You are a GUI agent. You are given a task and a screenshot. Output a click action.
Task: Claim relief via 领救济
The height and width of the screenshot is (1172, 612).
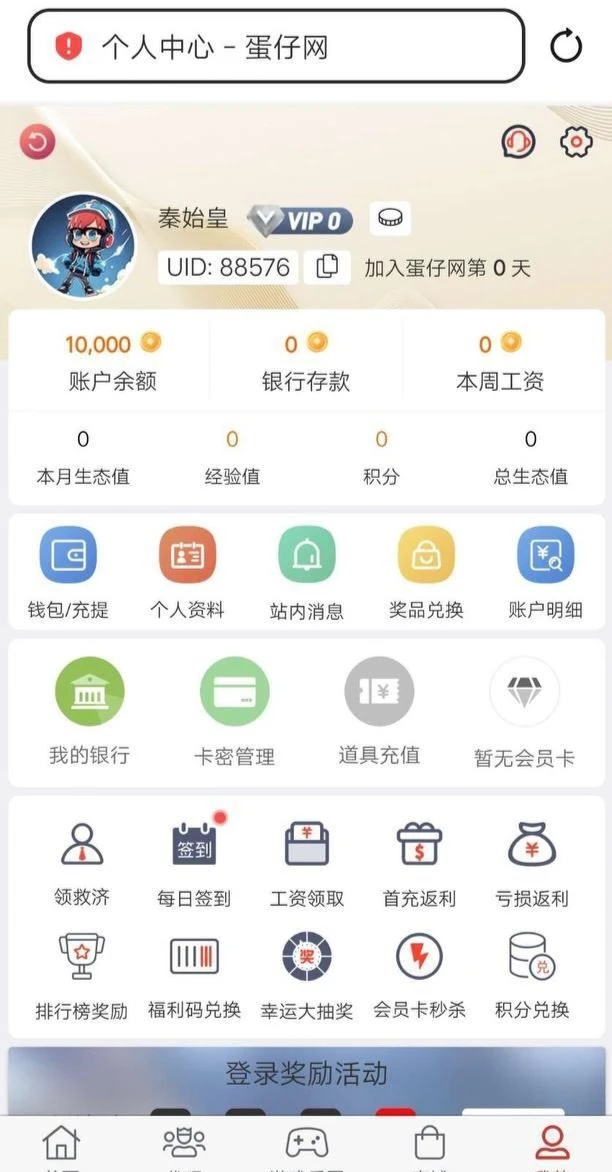(x=82, y=846)
